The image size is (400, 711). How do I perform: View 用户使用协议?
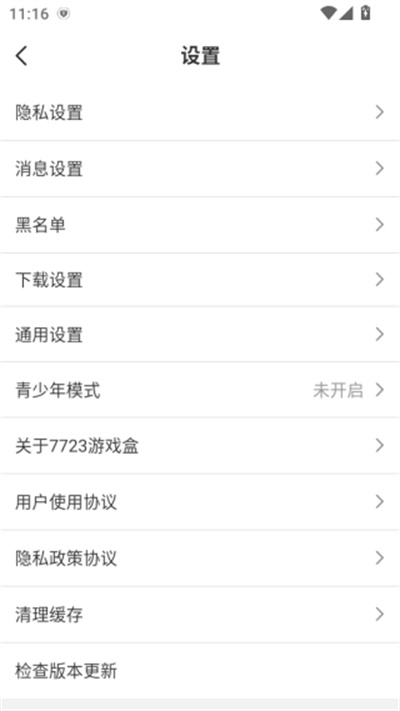[x=200, y=502]
